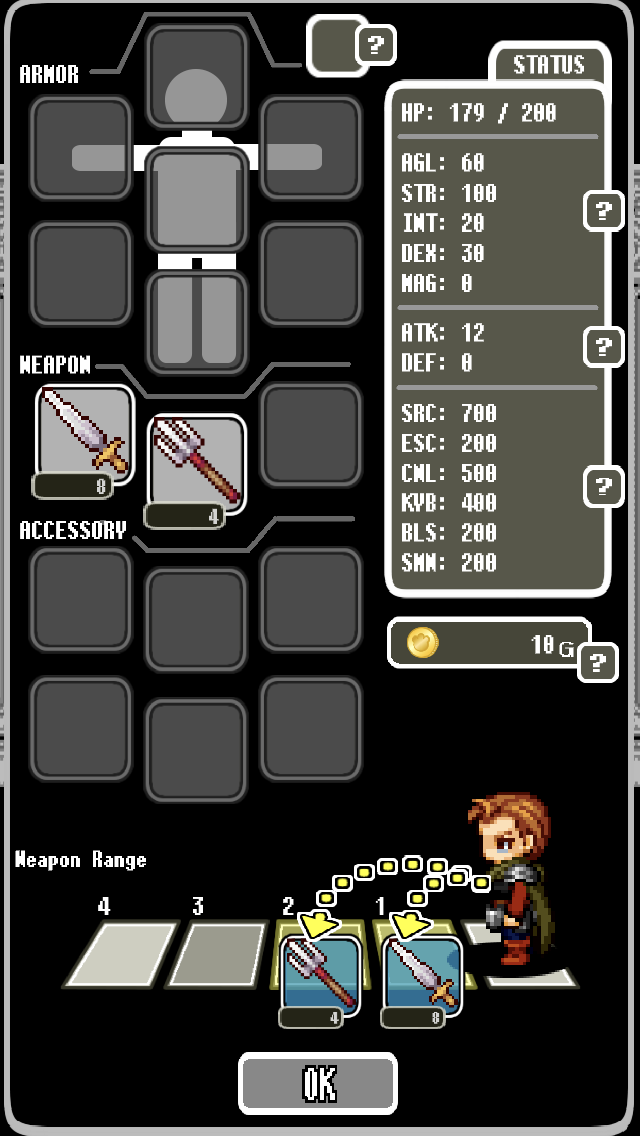The width and height of the screenshot is (640, 1136).
Task: Select the sword in the weapon slot
Action: (85, 435)
